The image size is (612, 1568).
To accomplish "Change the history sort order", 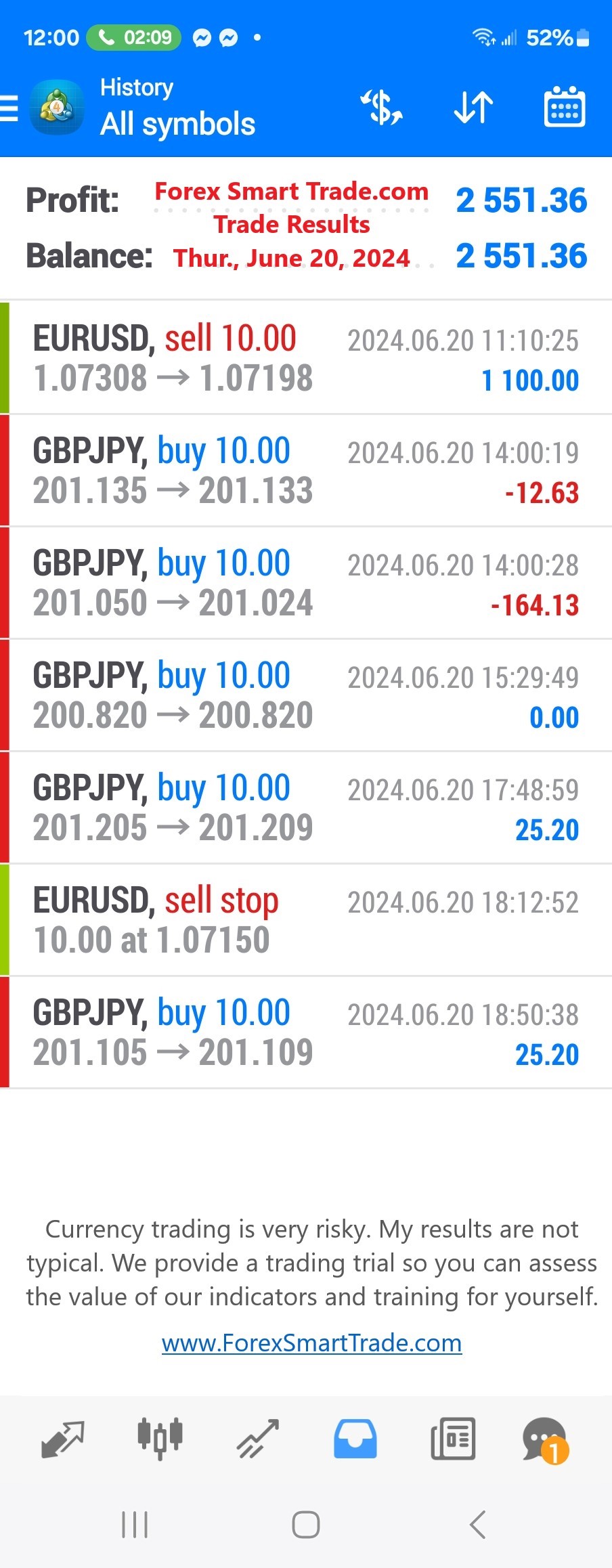I will [x=473, y=108].
